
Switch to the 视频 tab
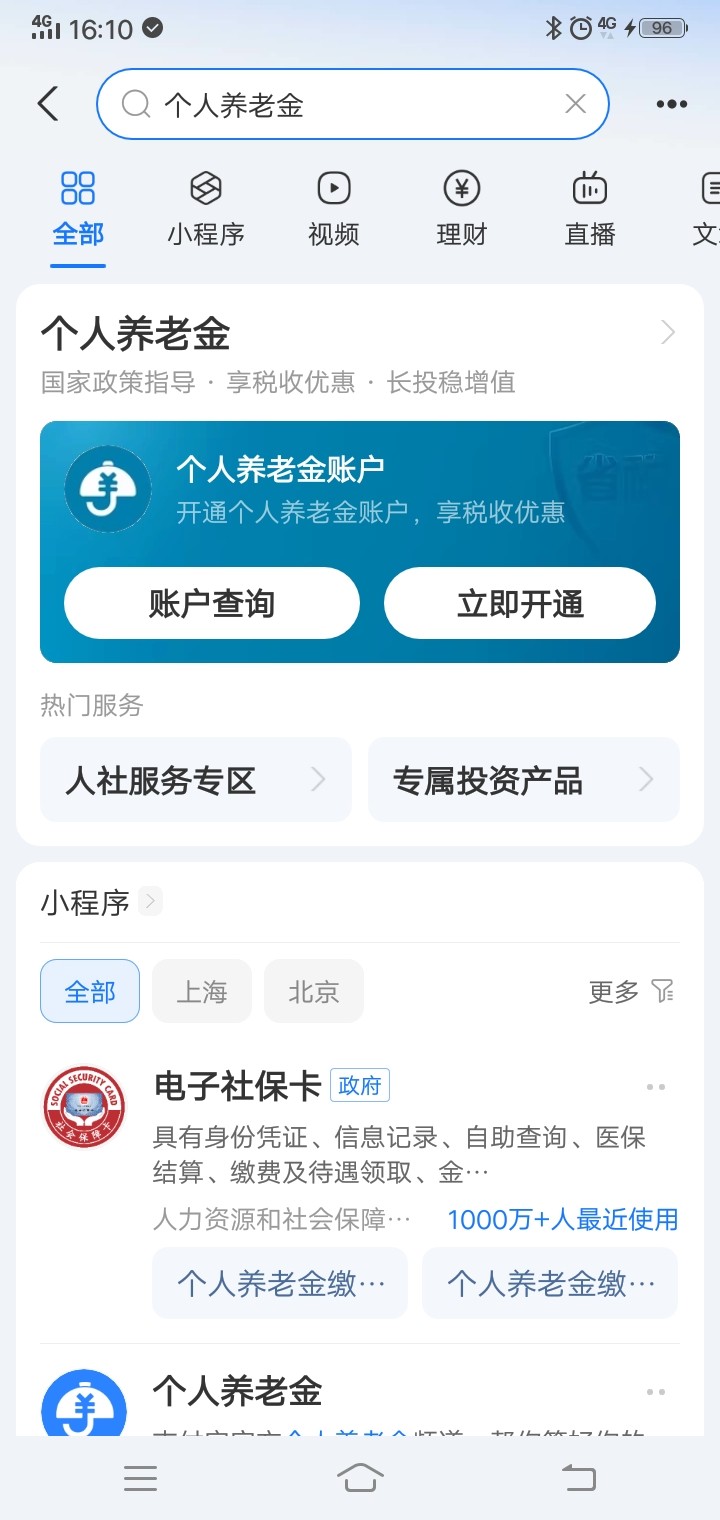(334, 209)
